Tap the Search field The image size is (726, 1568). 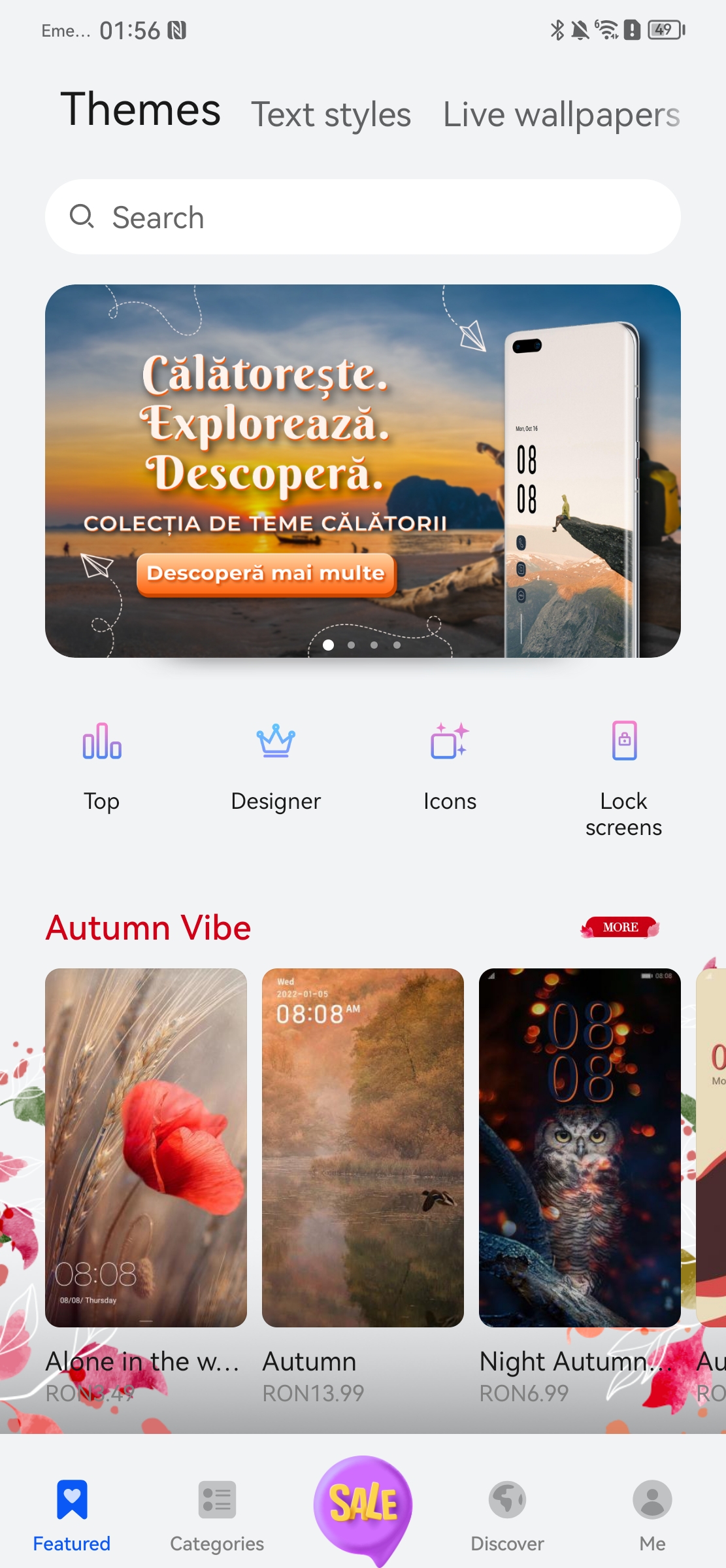[x=363, y=217]
